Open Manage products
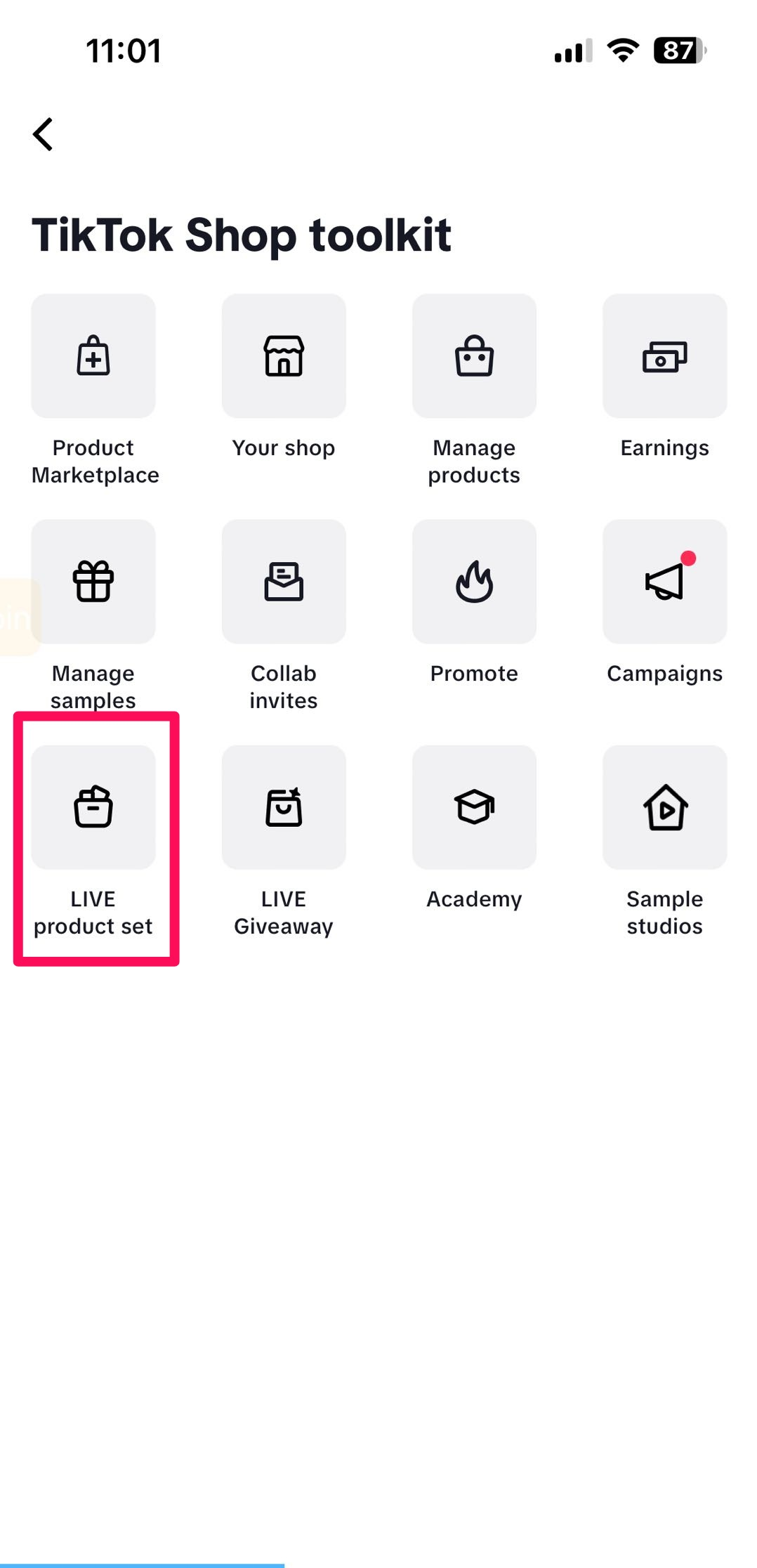 point(474,356)
